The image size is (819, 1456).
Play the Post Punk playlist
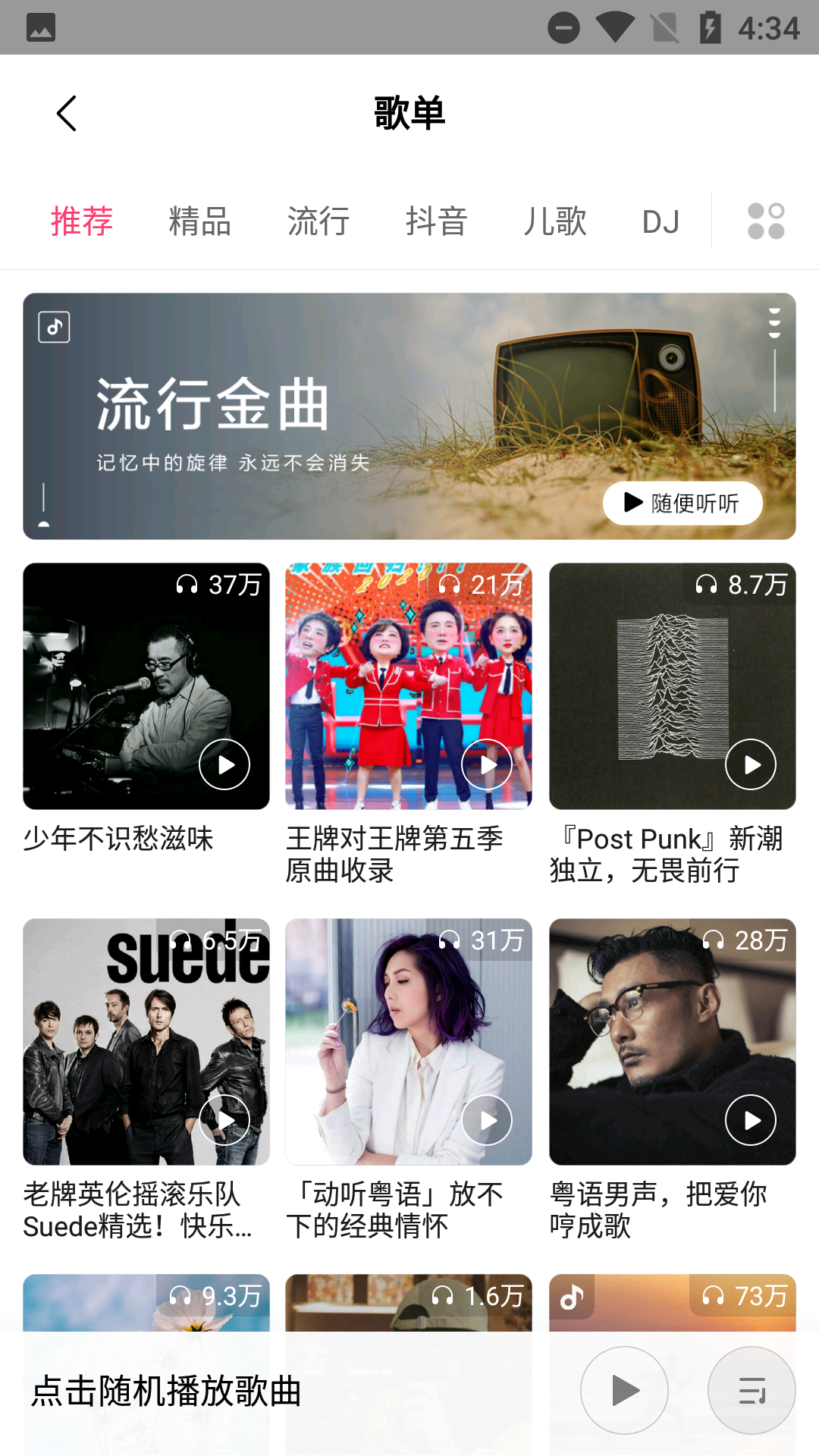[x=750, y=764]
